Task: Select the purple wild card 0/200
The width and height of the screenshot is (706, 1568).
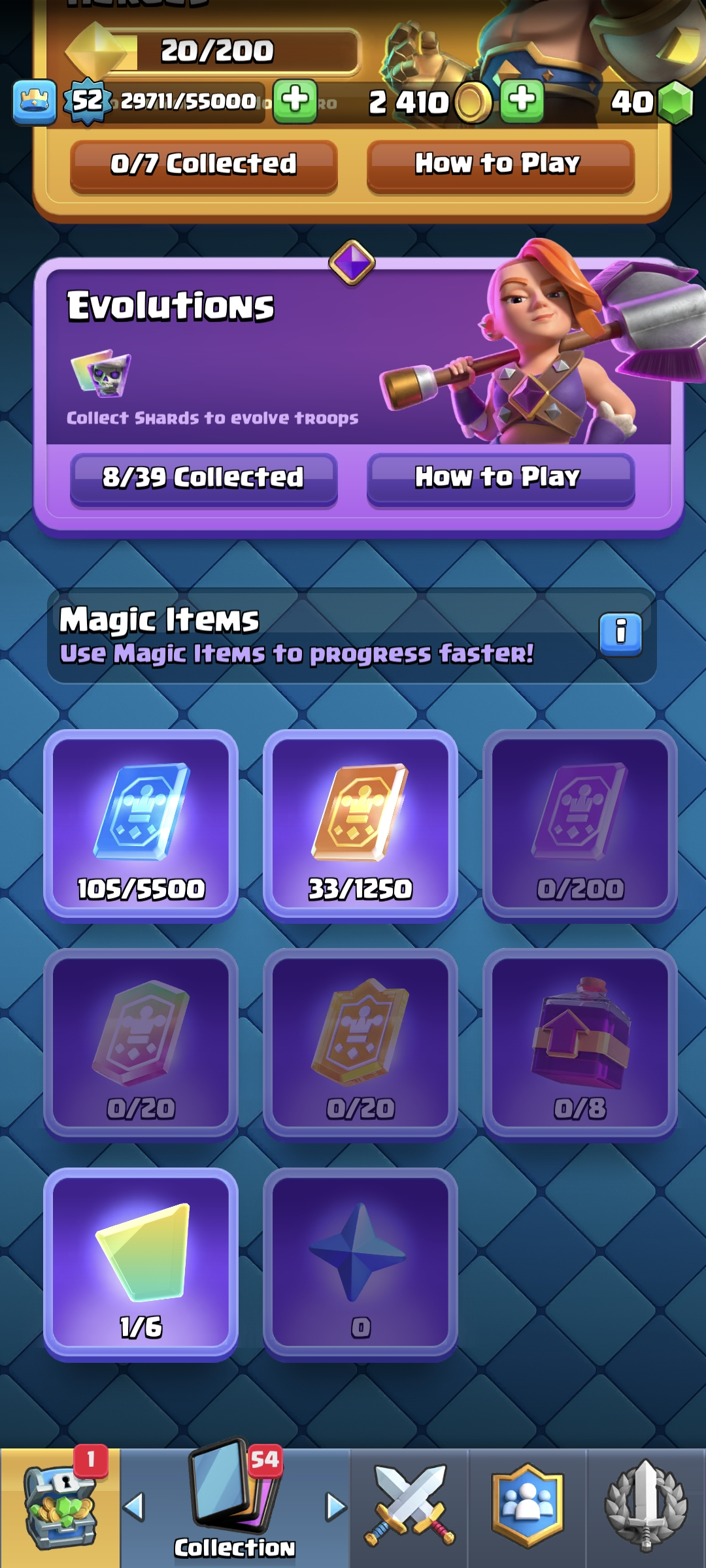Action: pos(580,825)
